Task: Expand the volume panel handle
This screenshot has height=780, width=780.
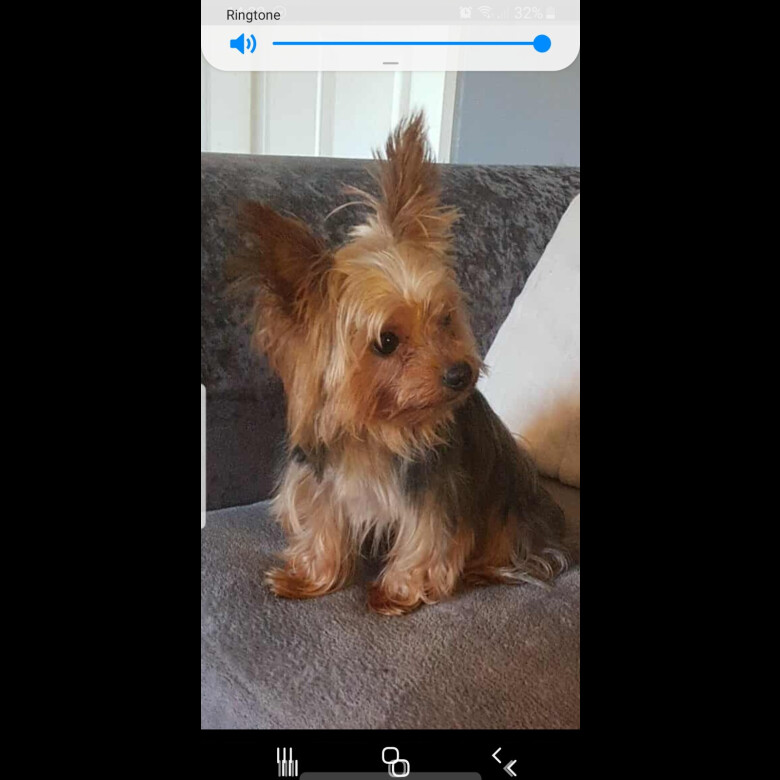Action: click(x=390, y=63)
